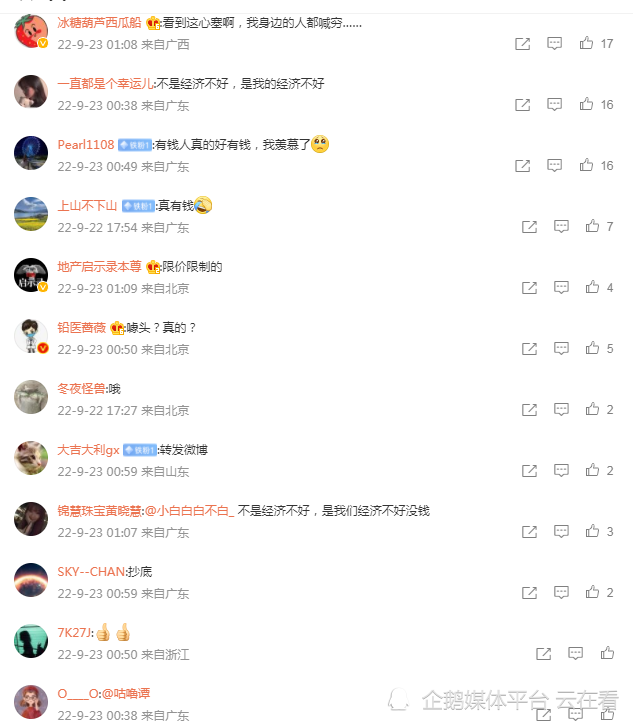633x722 pixels.
Task: Share 地产启示录本尊's comment
Action: coord(530,288)
